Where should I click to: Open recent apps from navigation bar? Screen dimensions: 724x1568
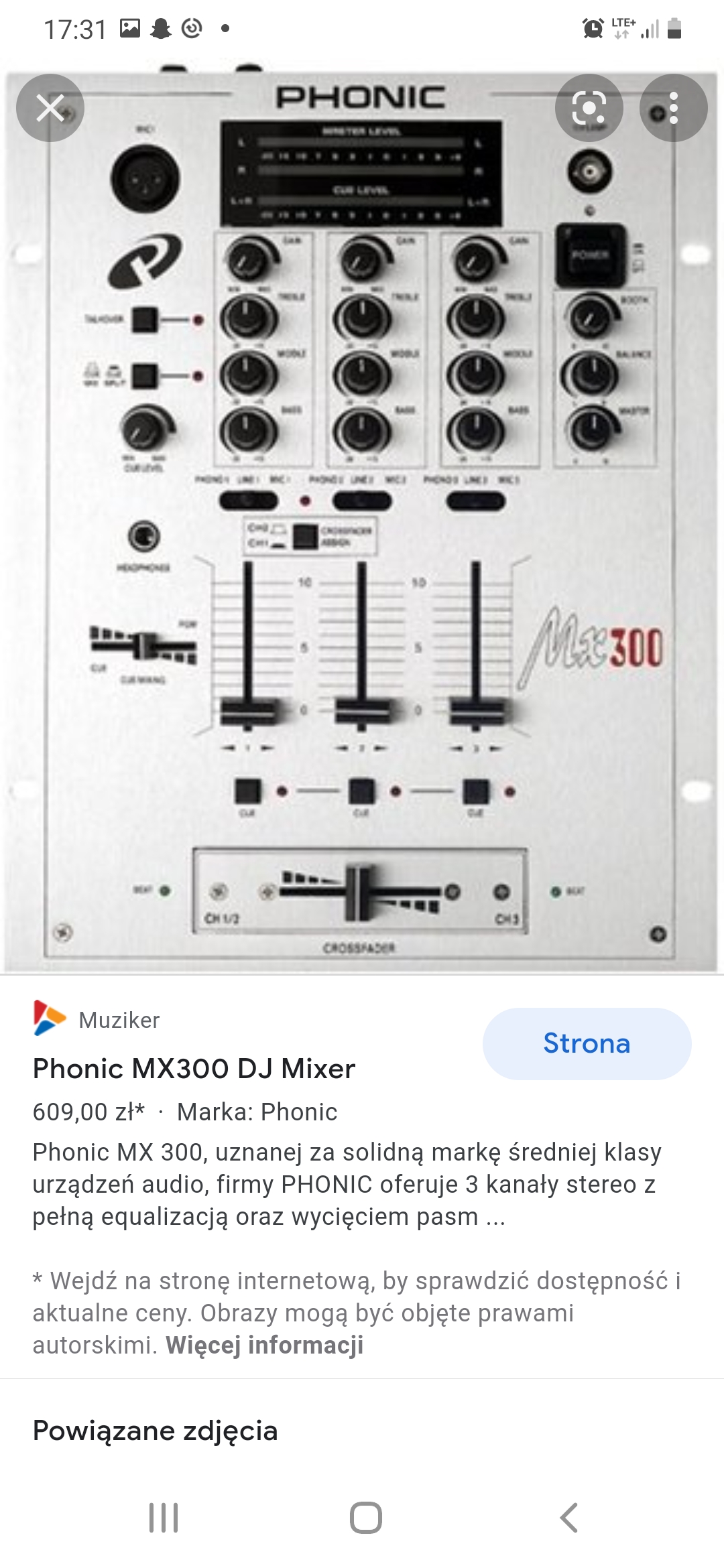(164, 1518)
